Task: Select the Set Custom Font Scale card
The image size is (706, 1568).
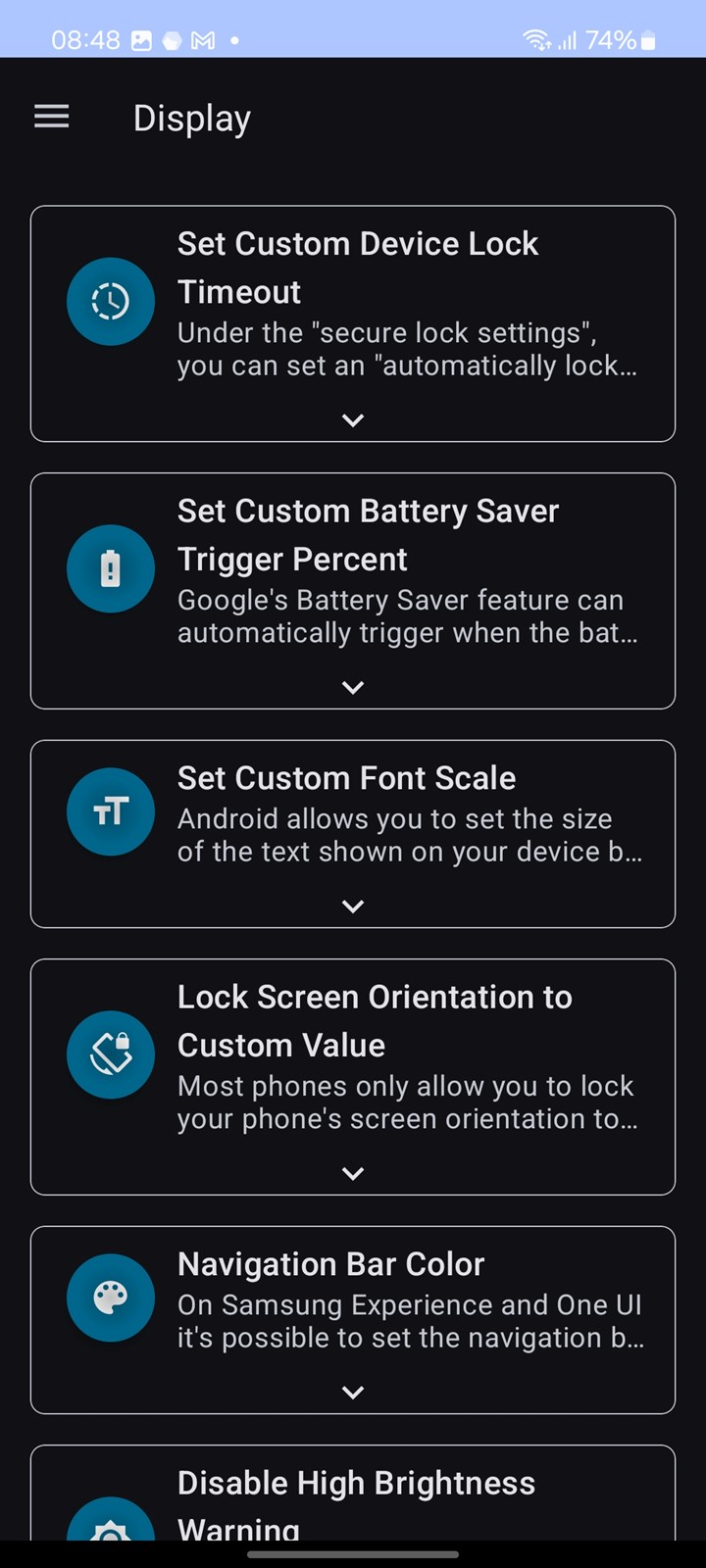Action: pyautogui.click(x=353, y=834)
